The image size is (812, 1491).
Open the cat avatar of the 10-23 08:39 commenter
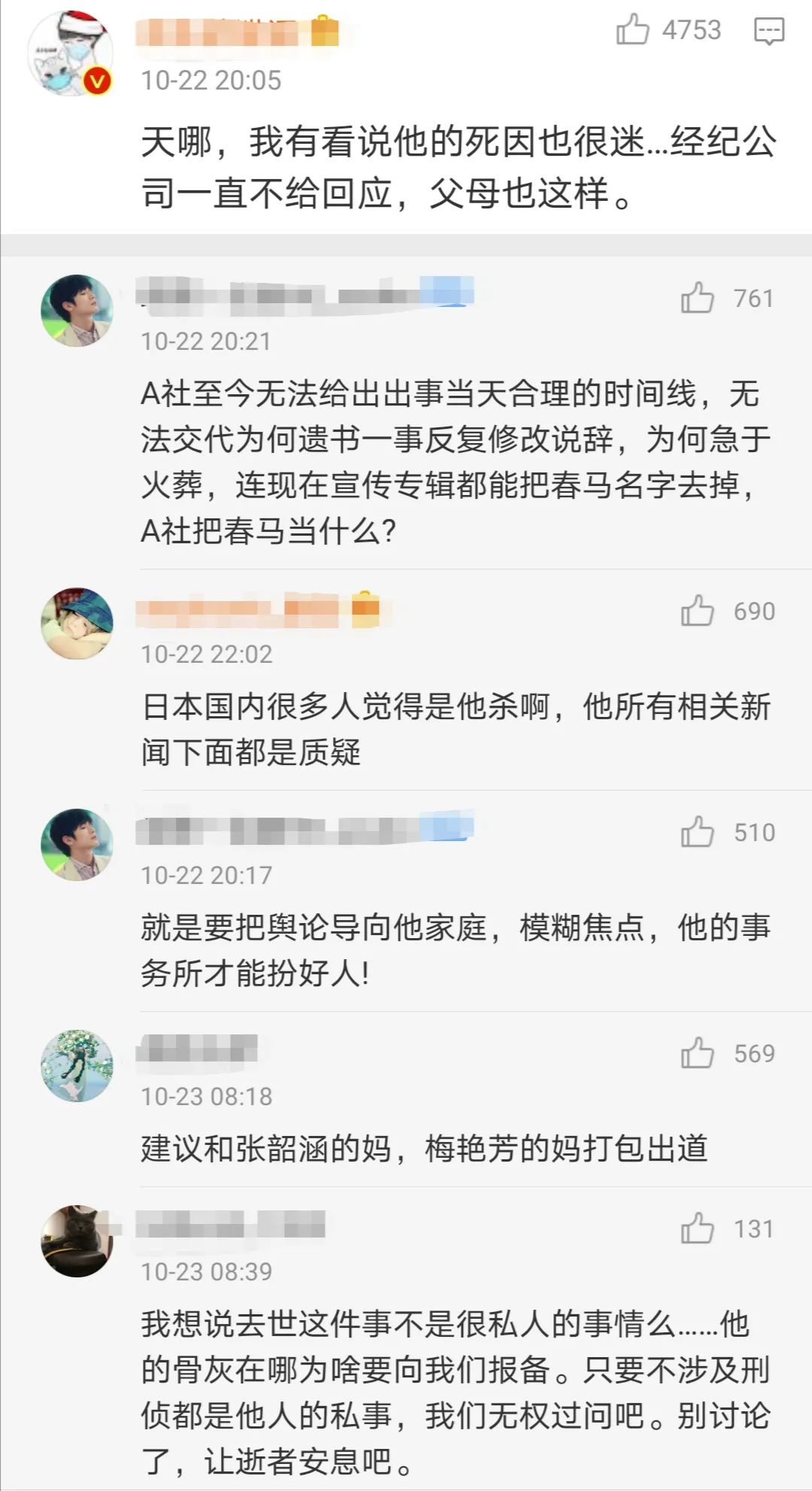77,1241
